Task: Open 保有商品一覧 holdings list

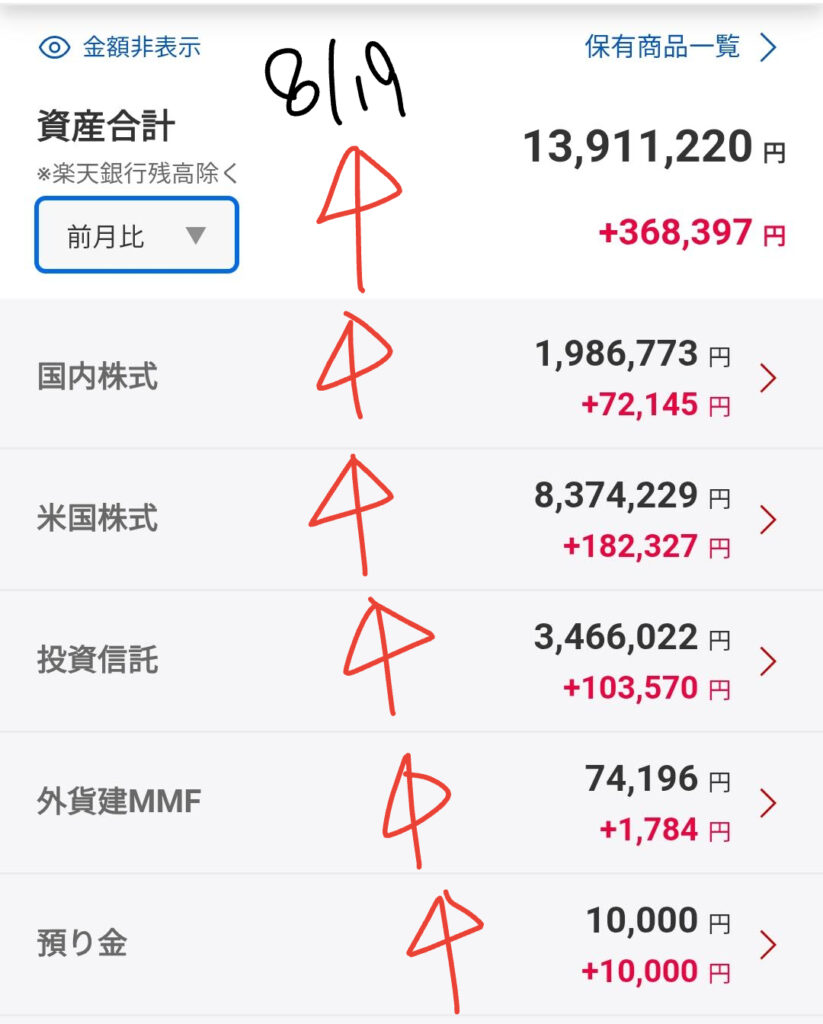Action: (x=681, y=47)
